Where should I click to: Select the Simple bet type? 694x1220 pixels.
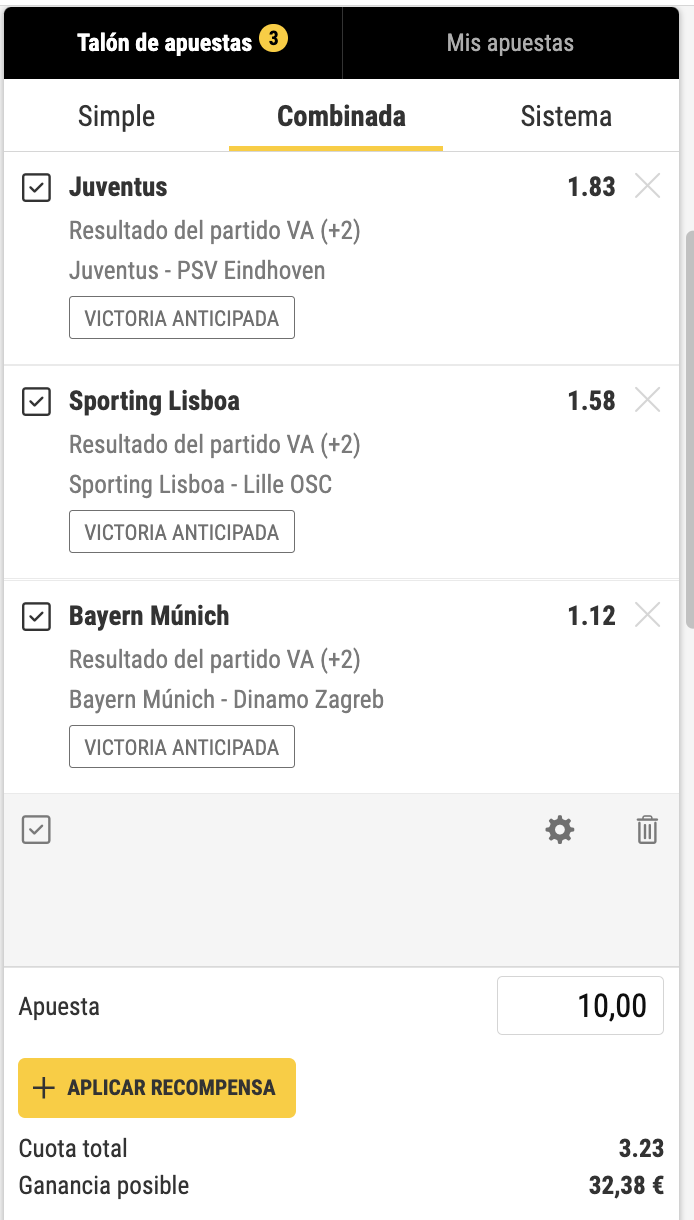pyautogui.click(x=116, y=116)
